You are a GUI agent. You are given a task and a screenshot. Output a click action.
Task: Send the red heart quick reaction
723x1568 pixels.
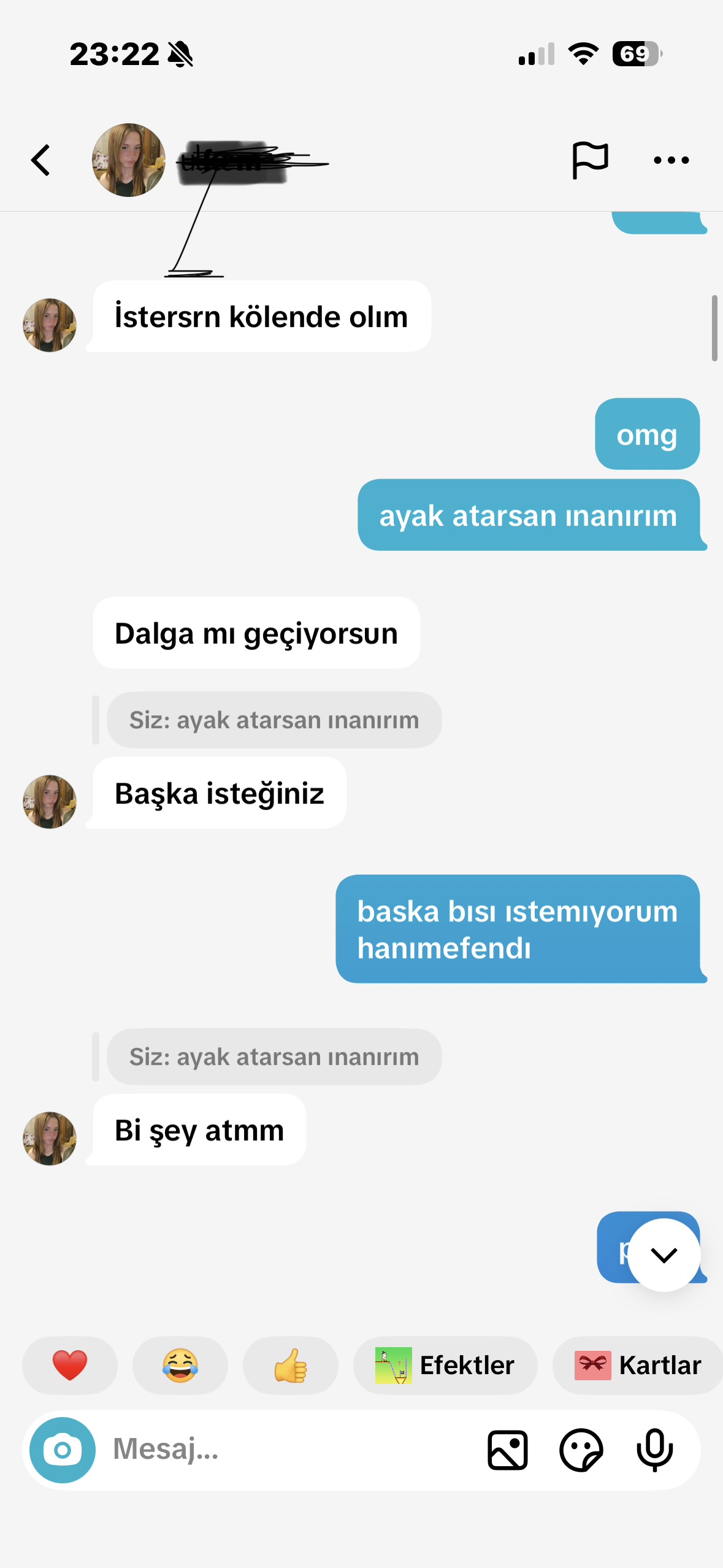click(70, 1365)
